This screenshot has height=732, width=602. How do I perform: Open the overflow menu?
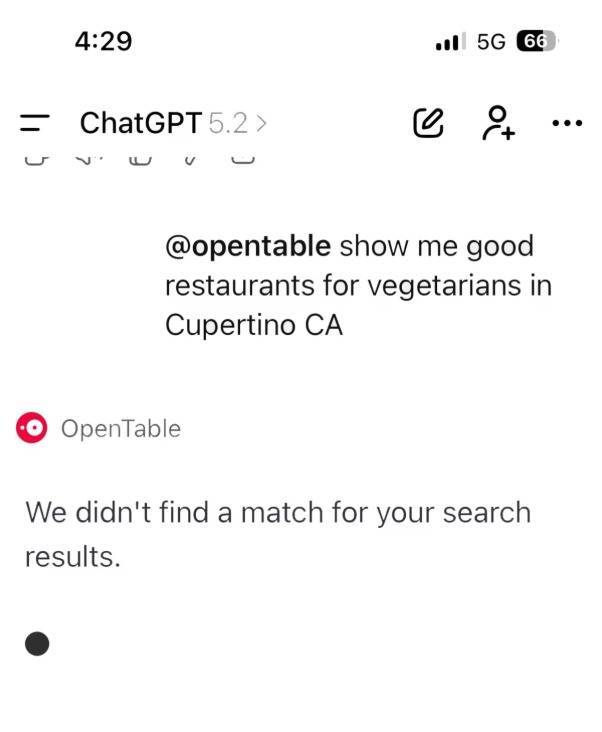click(x=566, y=124)
